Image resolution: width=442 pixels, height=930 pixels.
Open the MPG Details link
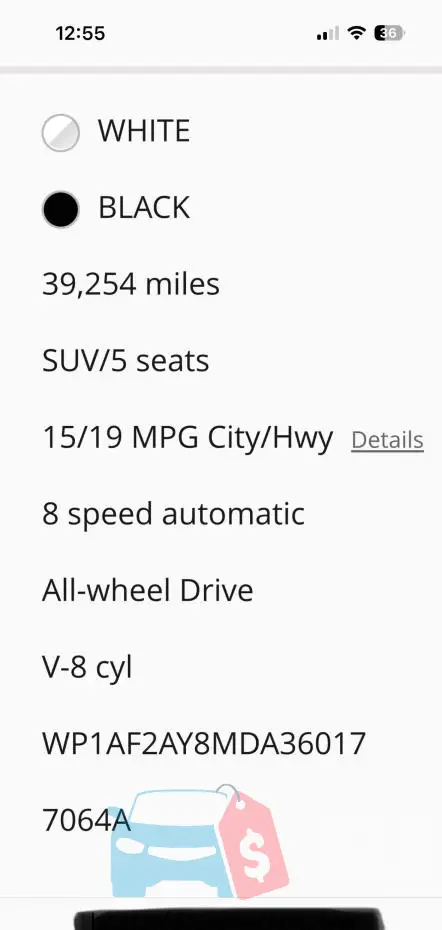387,440
